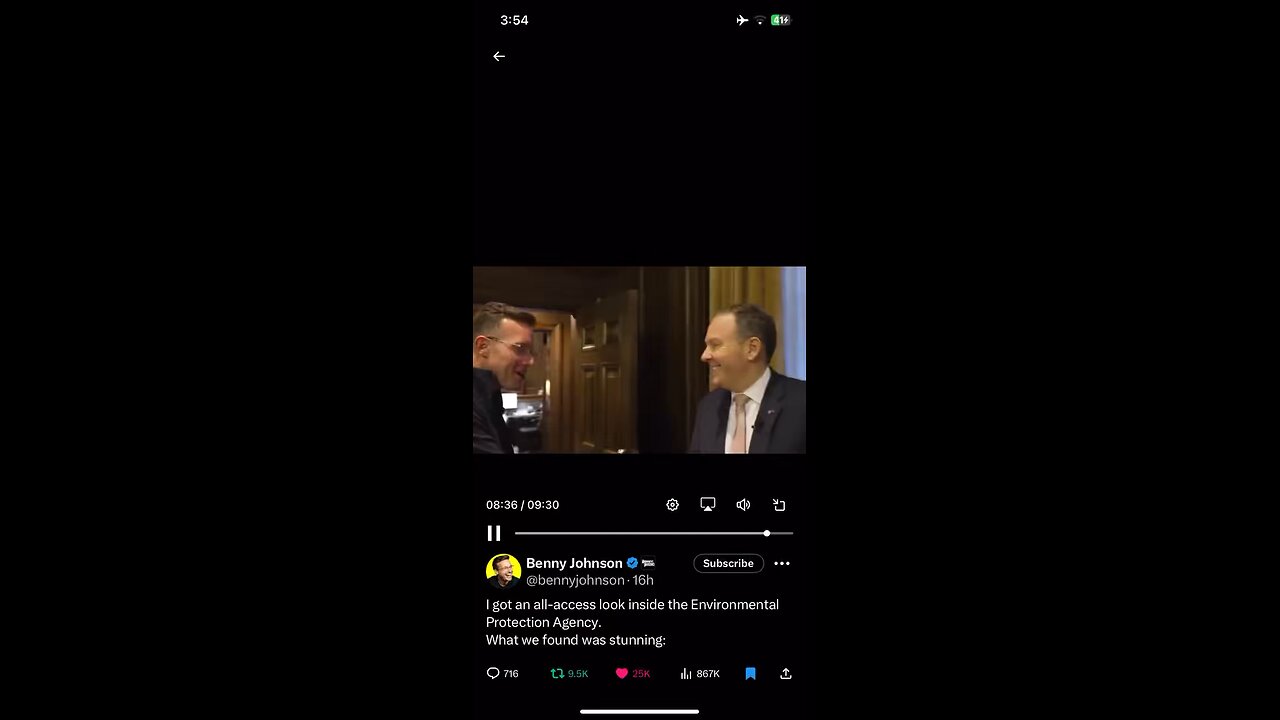Mute the video sound
This screenshot has height=720, width=1280.
click(743, 505)
